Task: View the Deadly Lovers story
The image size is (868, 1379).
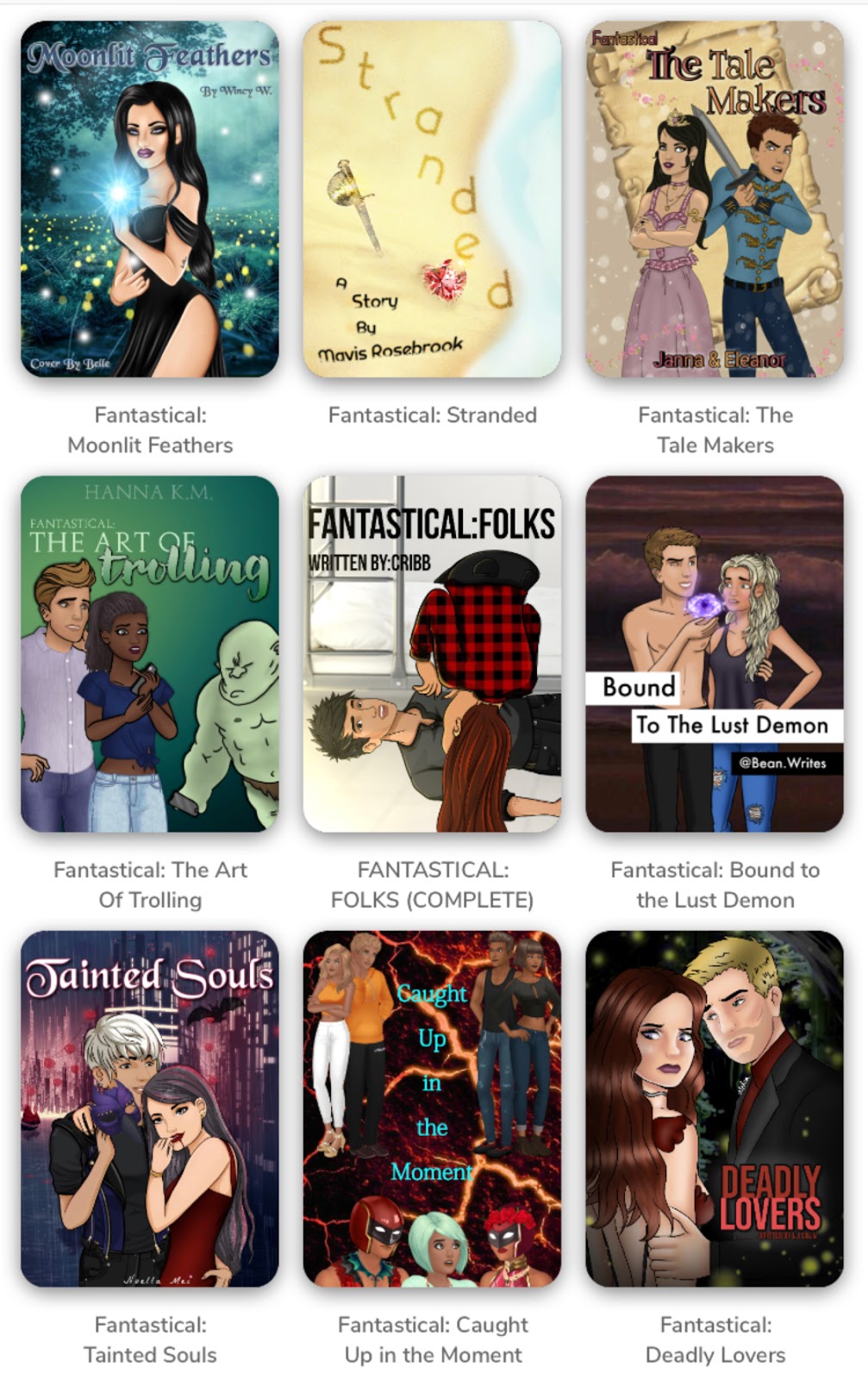Action: click(715, 1108)
